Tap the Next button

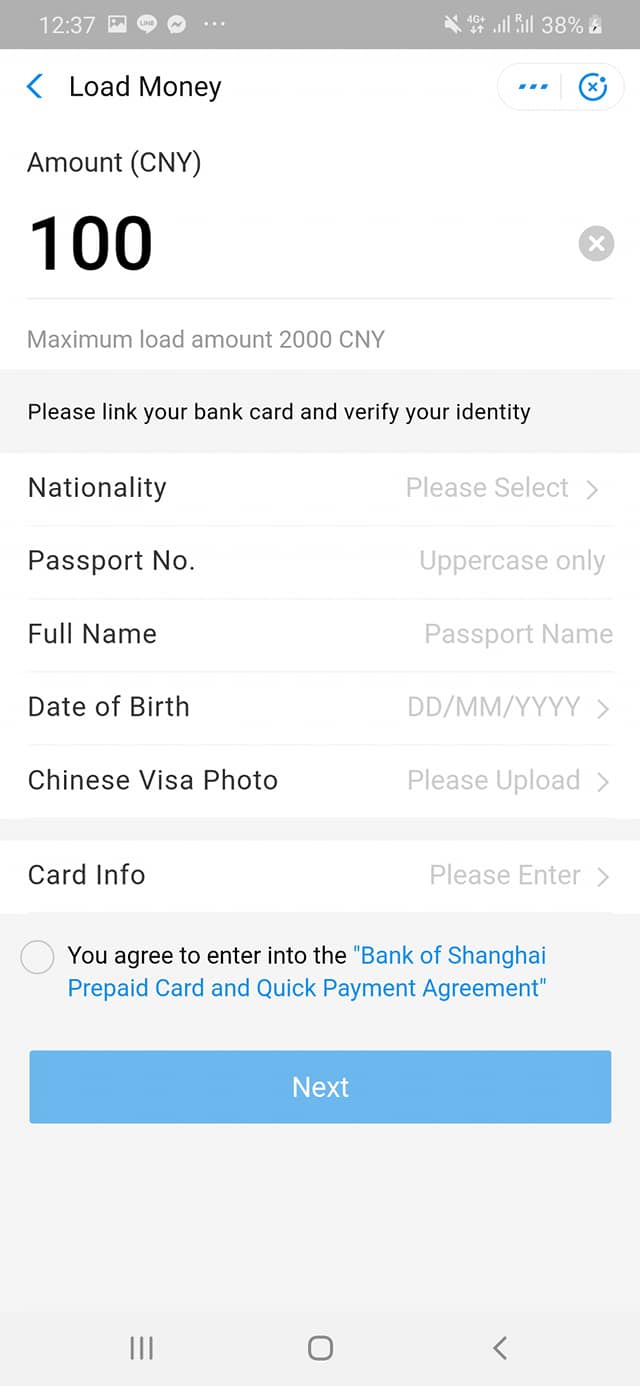coord(320,1087)
